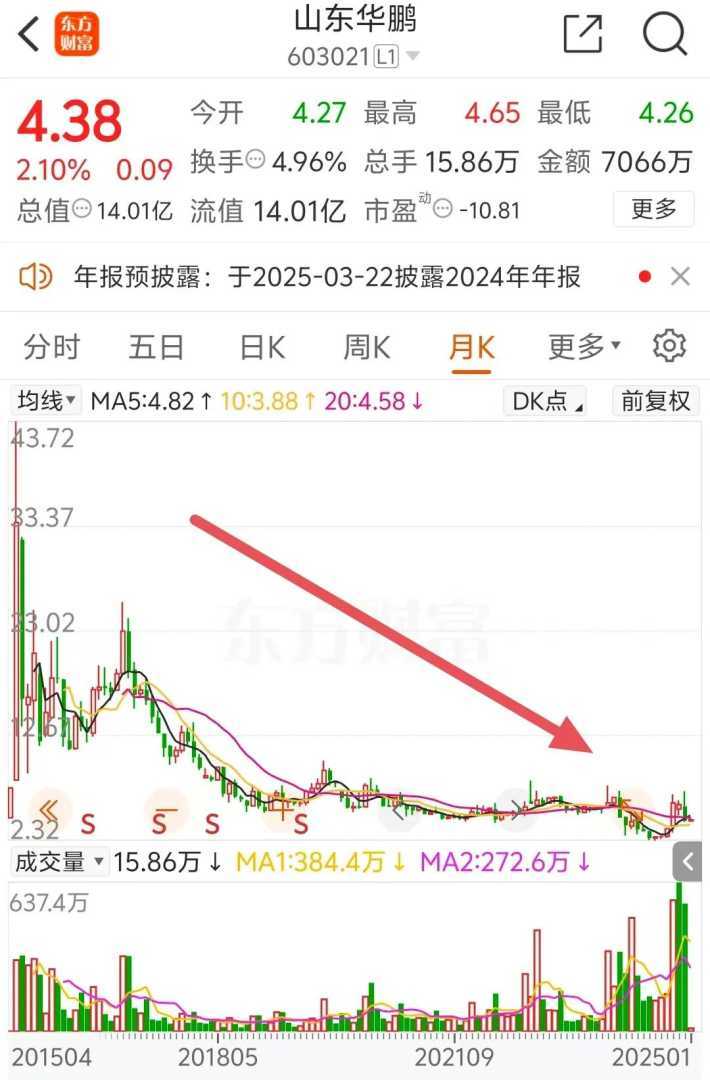
Task: Open chart settings gear
Action: [669, 346]
